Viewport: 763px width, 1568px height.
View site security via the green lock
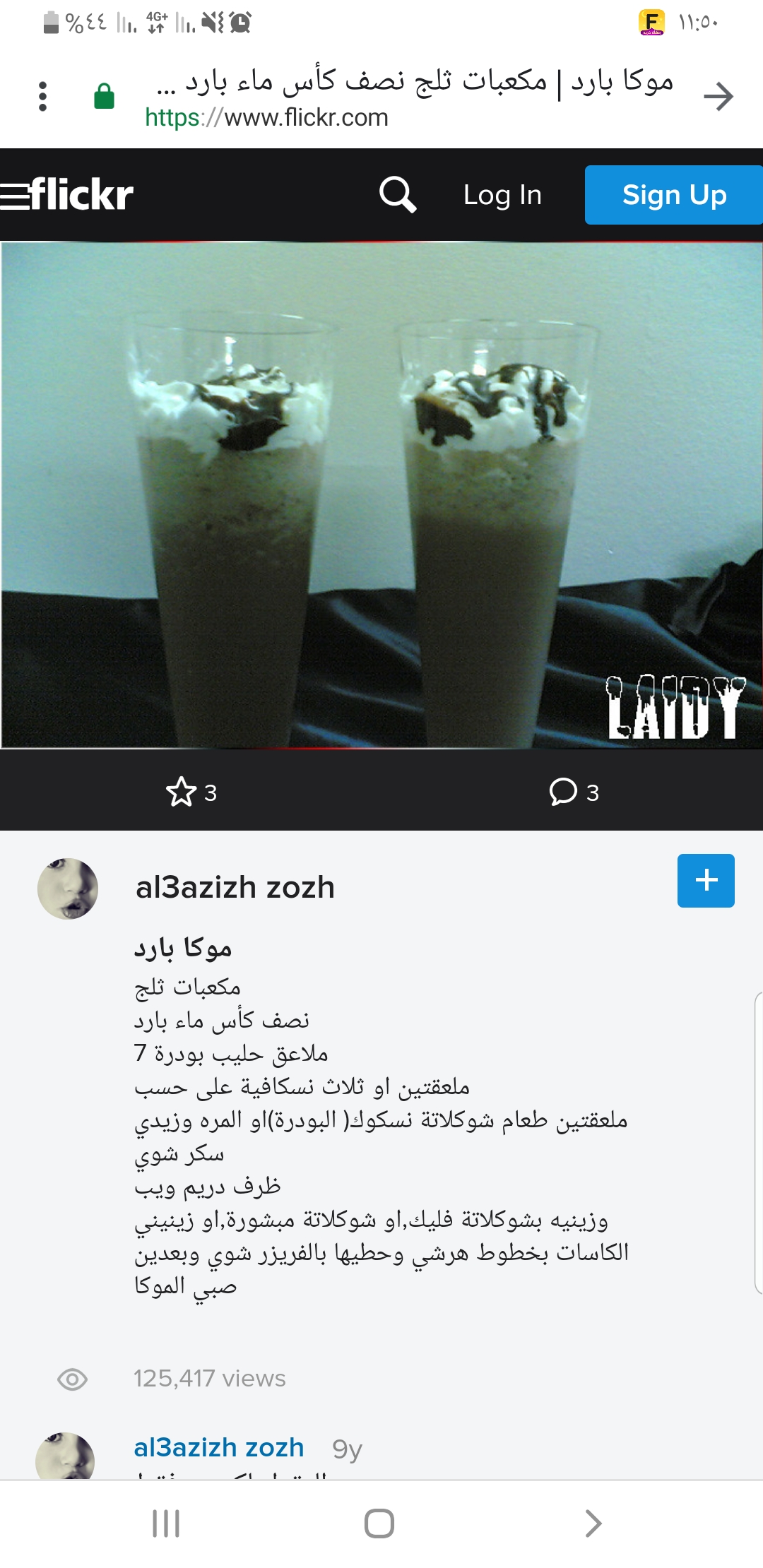(104, 97)
